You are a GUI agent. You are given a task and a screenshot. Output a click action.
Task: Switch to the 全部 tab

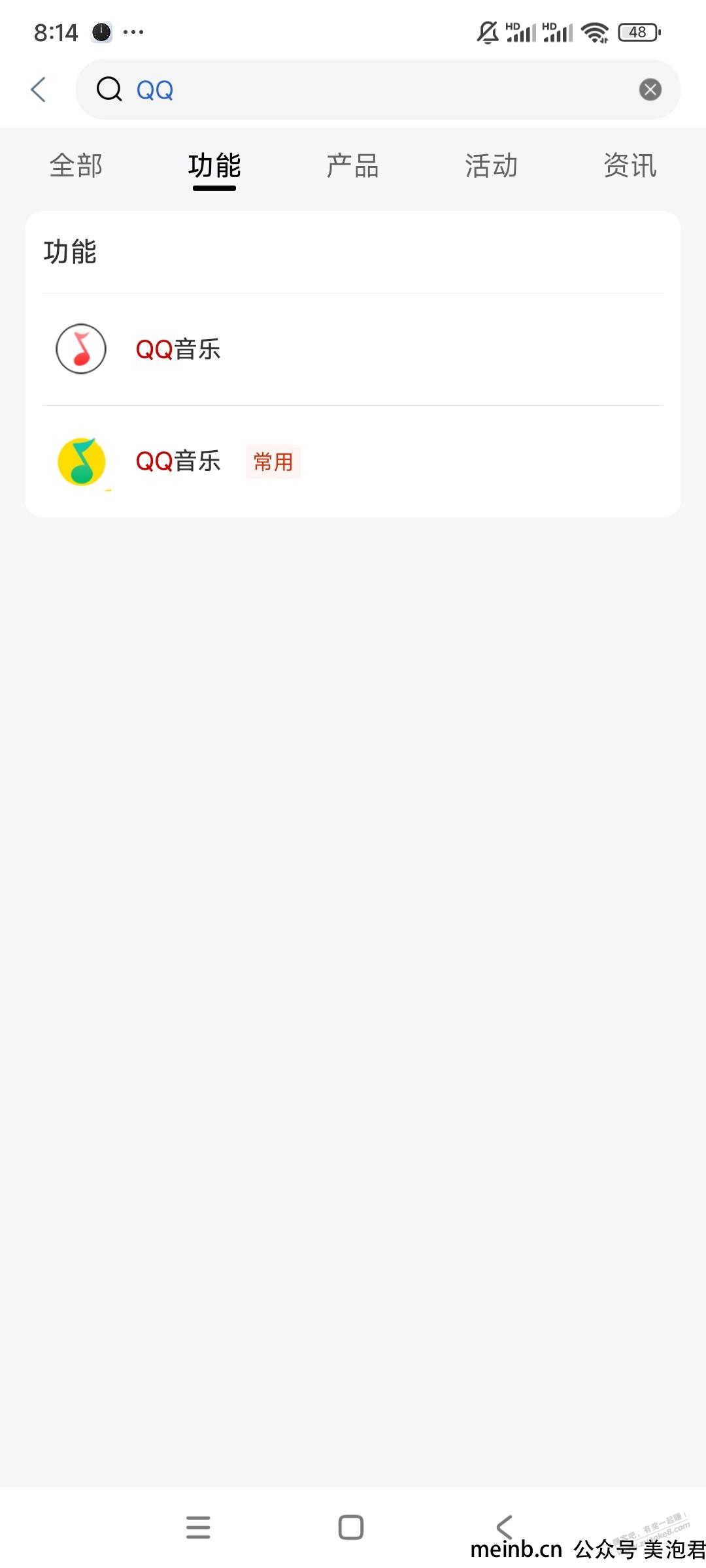coord(76,166)
